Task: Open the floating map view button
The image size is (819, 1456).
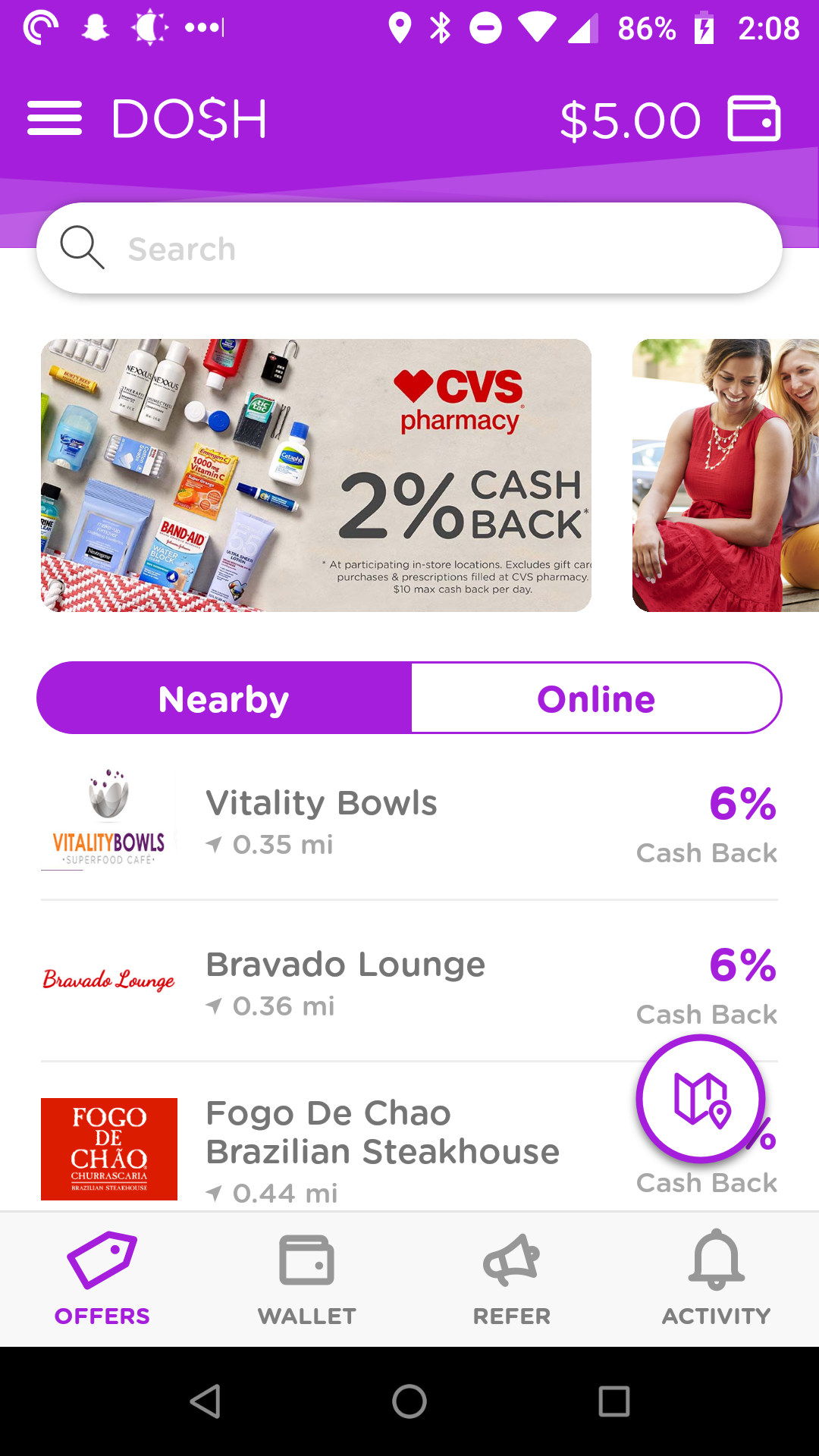Action: click(x=701, y=1099)
